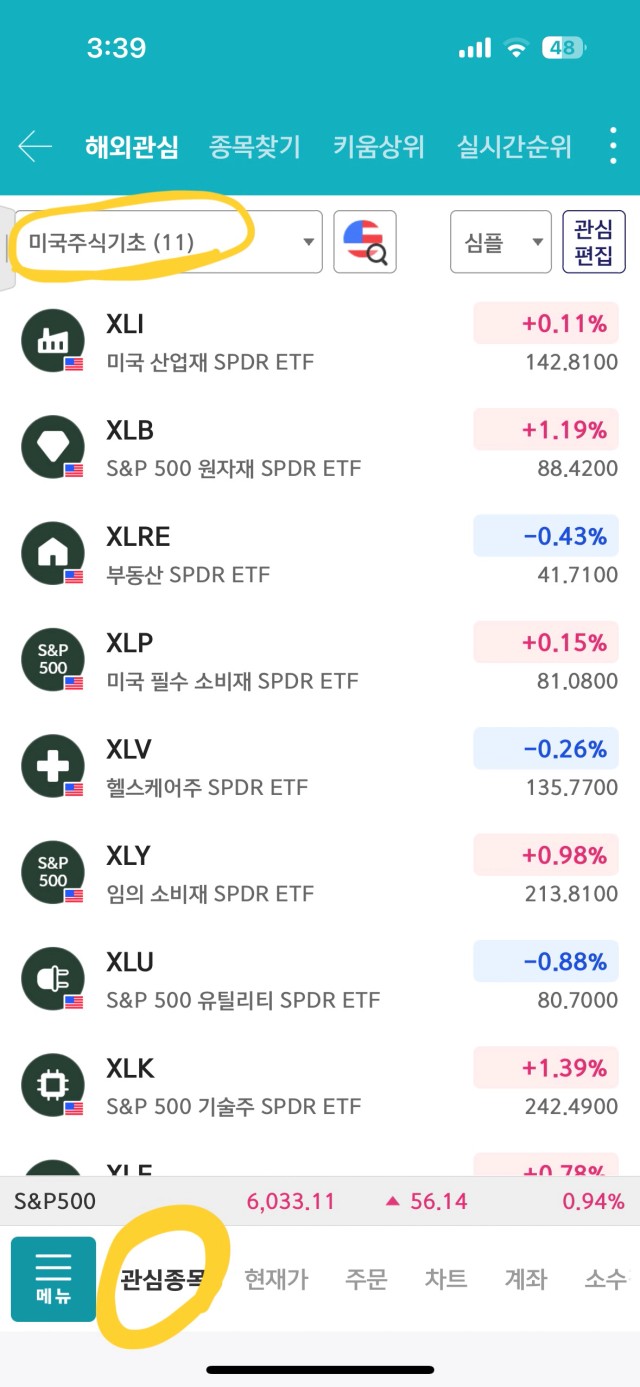640x1387 pixels.
Task: Expand the 심플 view dropdown
Action: pyautogui.click(x=500, y=242)
